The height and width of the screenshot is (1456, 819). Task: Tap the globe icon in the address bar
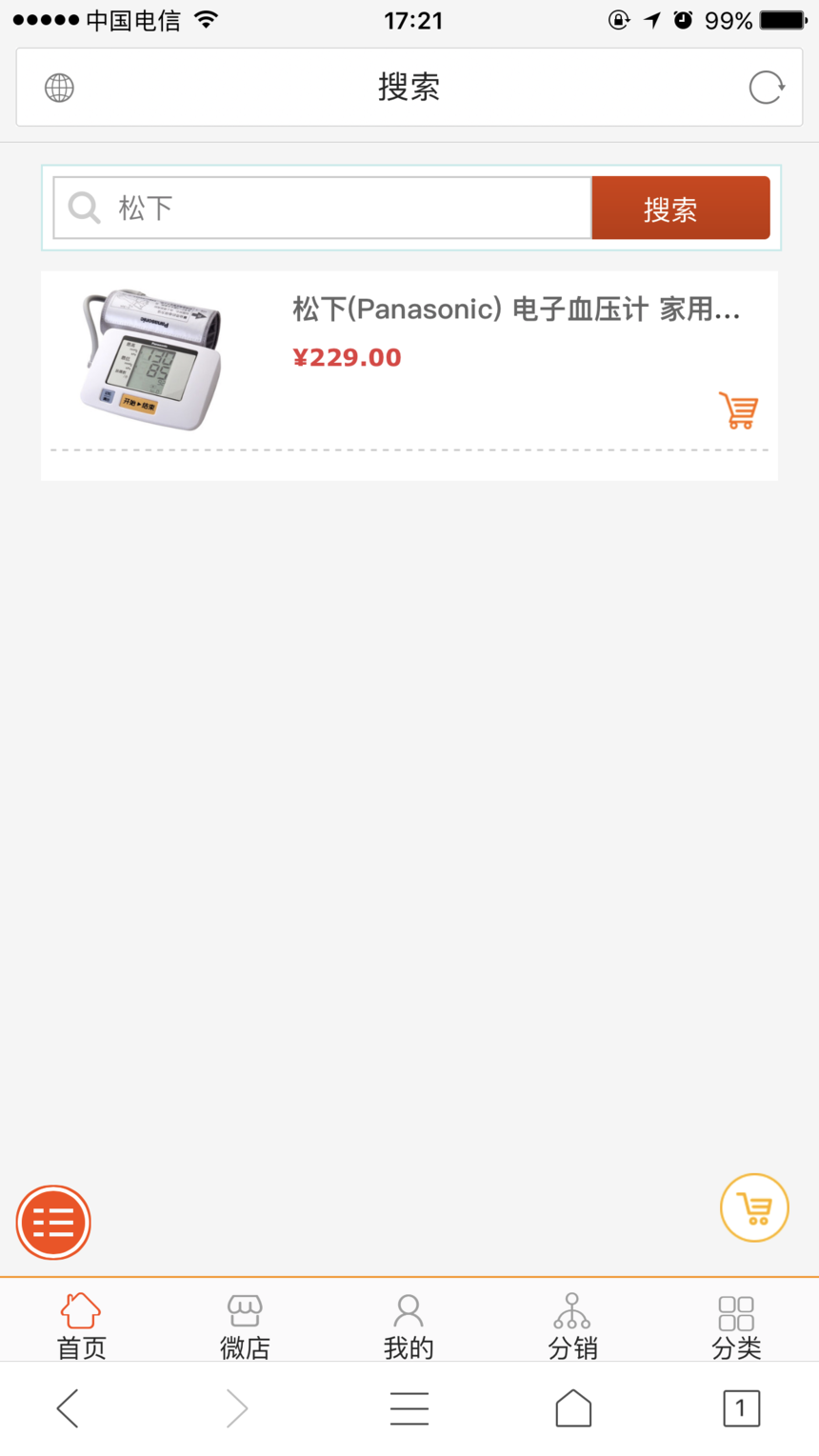pos(59,88)
